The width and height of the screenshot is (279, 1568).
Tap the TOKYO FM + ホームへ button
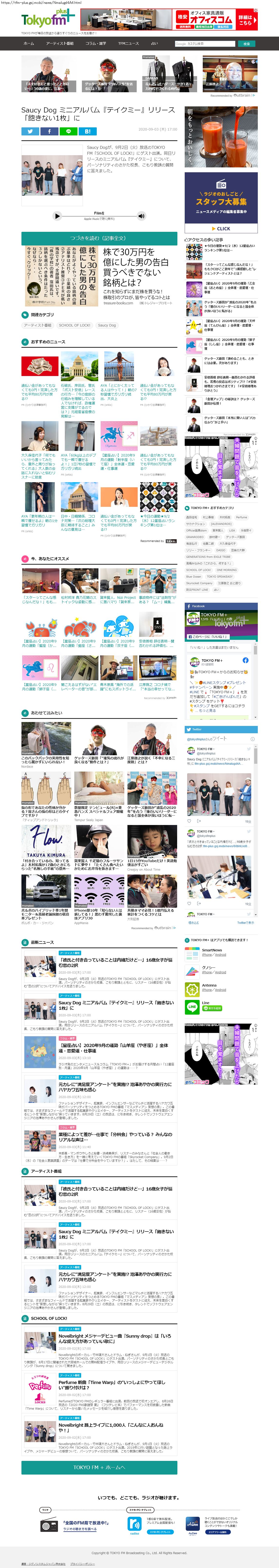(x=99, y=1467)
